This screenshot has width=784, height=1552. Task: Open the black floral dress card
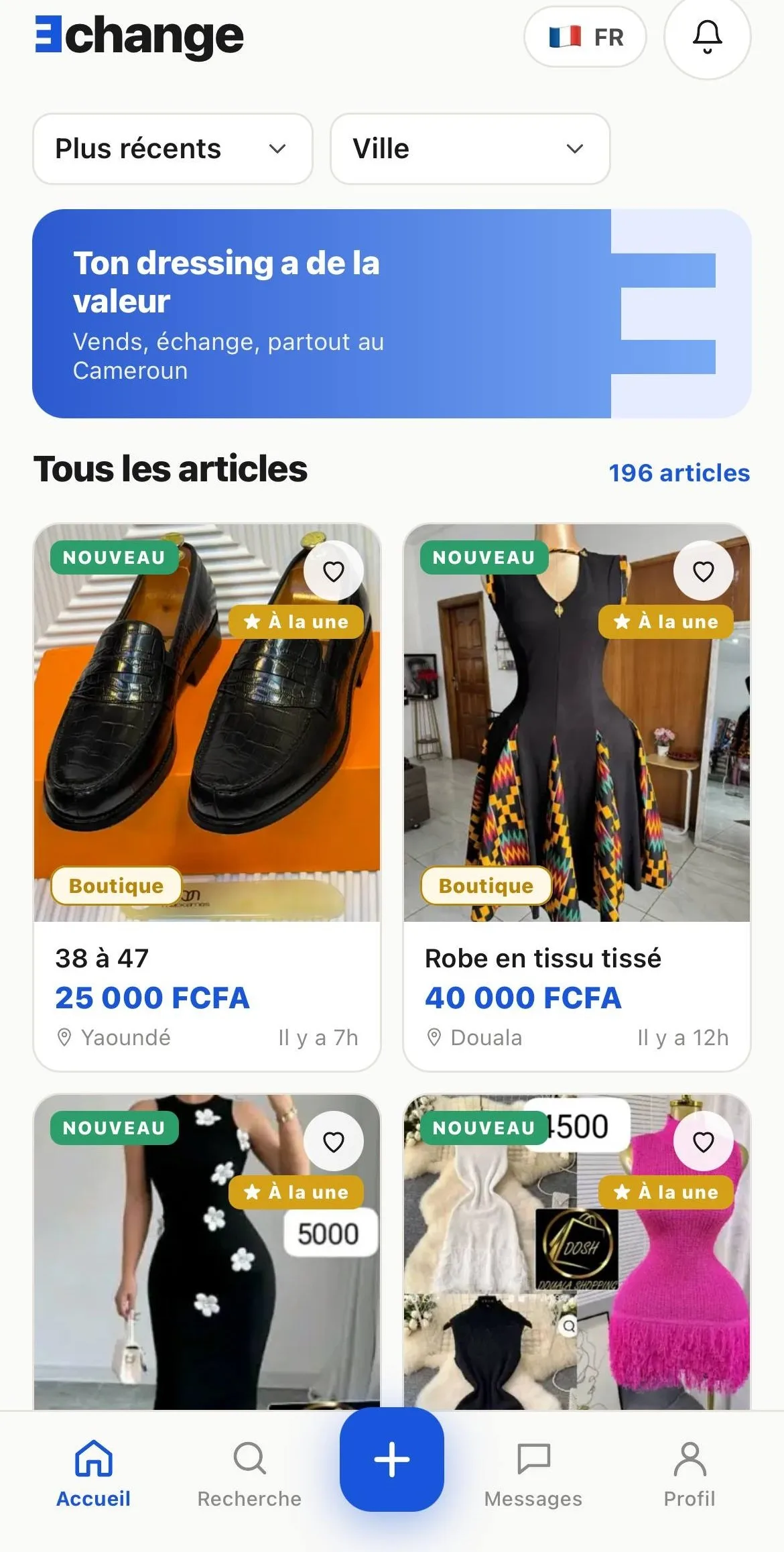coord(207,1252)
